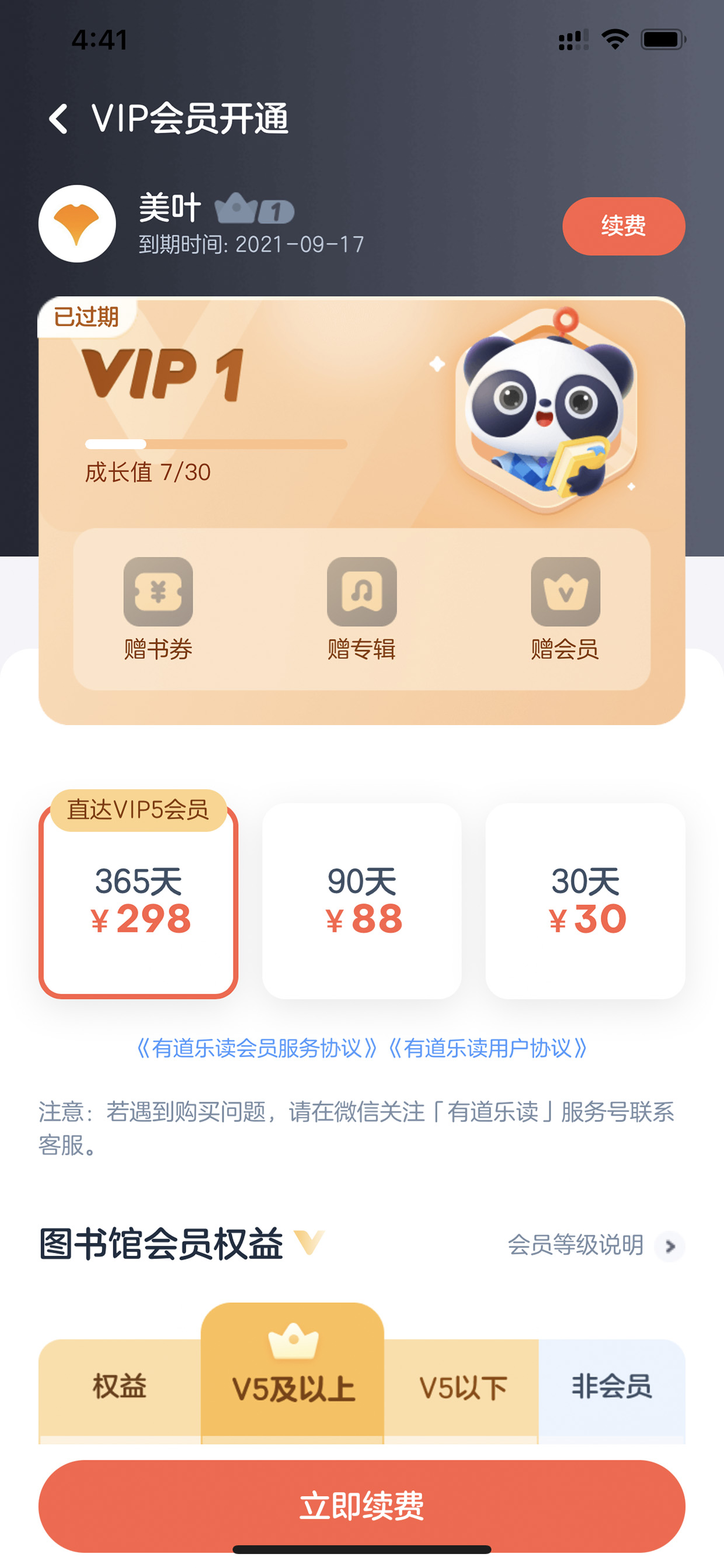
Task: Tap the 续费 button beside the username
Action: point(624,226)
